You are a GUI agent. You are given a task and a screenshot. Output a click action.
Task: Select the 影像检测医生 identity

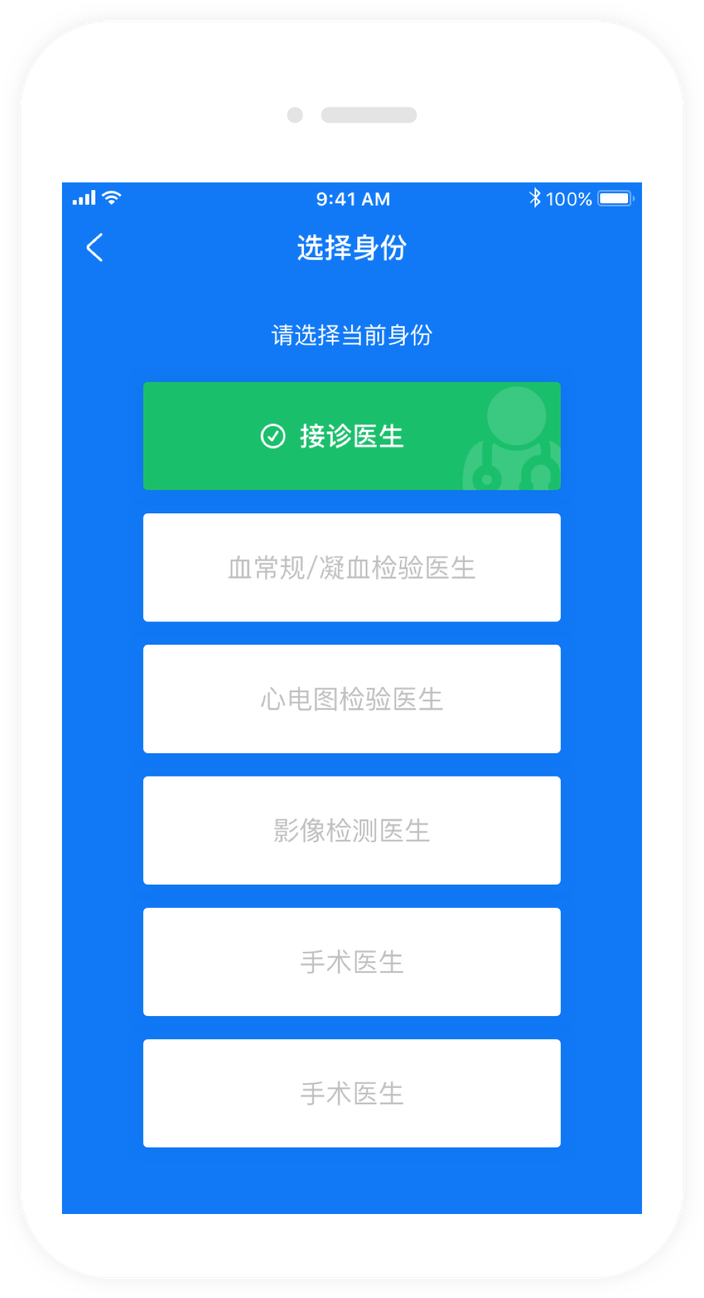pyautogui.click(x=351, y=830)
